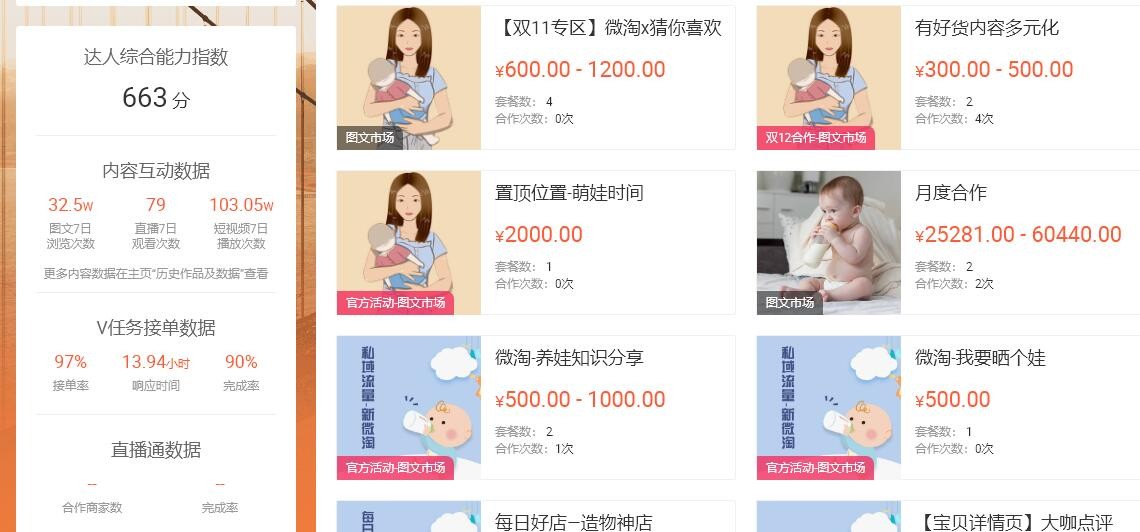Open the 每日好店-造物神店 card

coord(573,521)
